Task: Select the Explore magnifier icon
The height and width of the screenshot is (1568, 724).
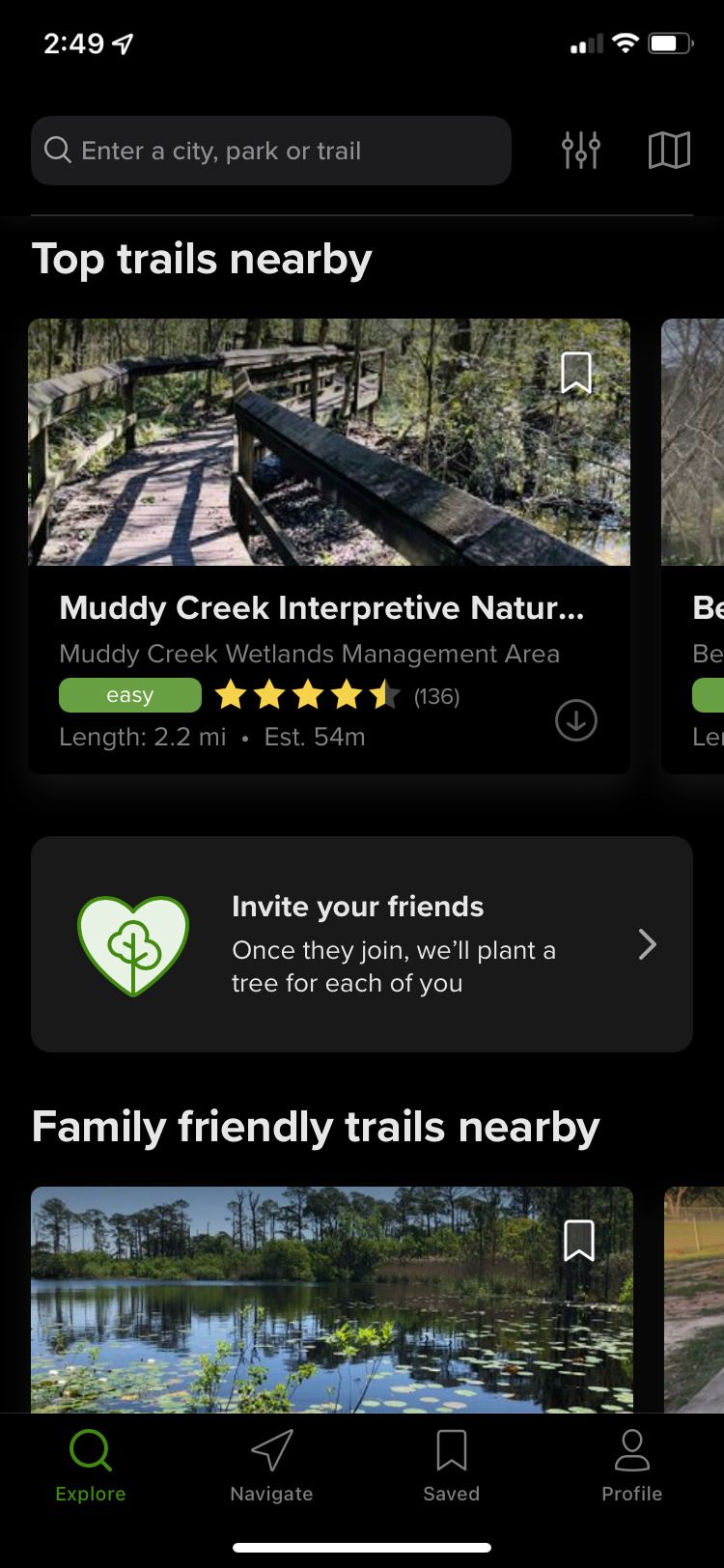Action: [90, 1450]
